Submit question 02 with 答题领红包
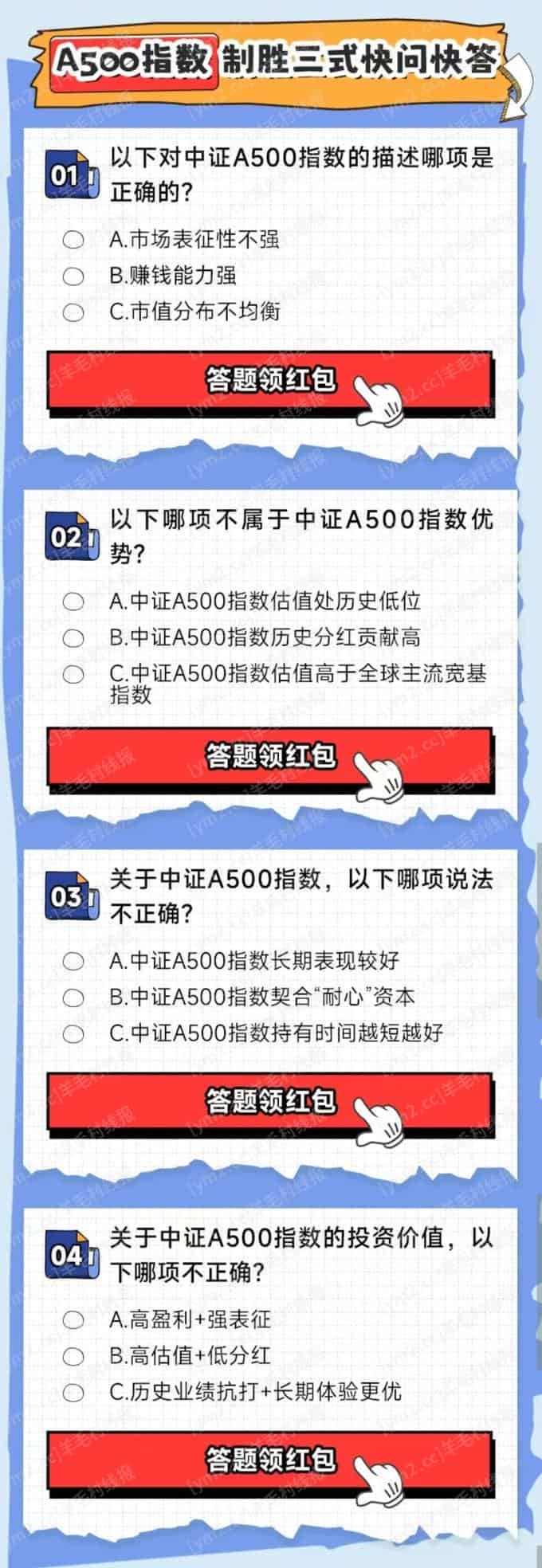 (270, 756)
